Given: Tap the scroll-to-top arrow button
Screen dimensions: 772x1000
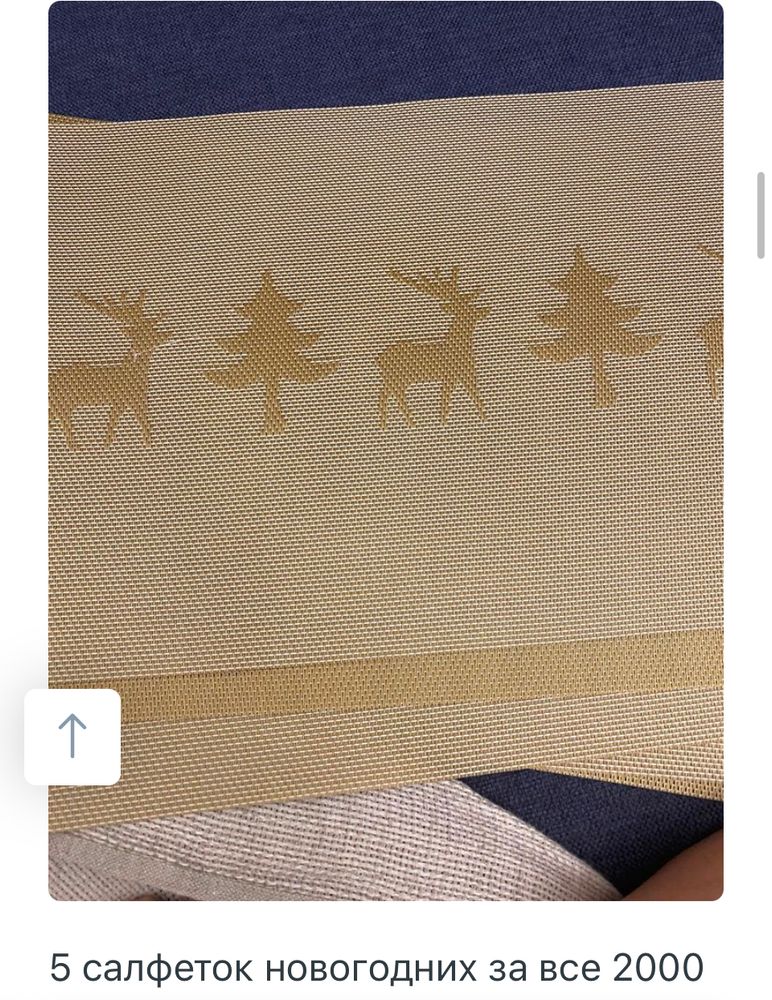Looking at the screenshot, I should pyautogui.click(x=73, y=736).
